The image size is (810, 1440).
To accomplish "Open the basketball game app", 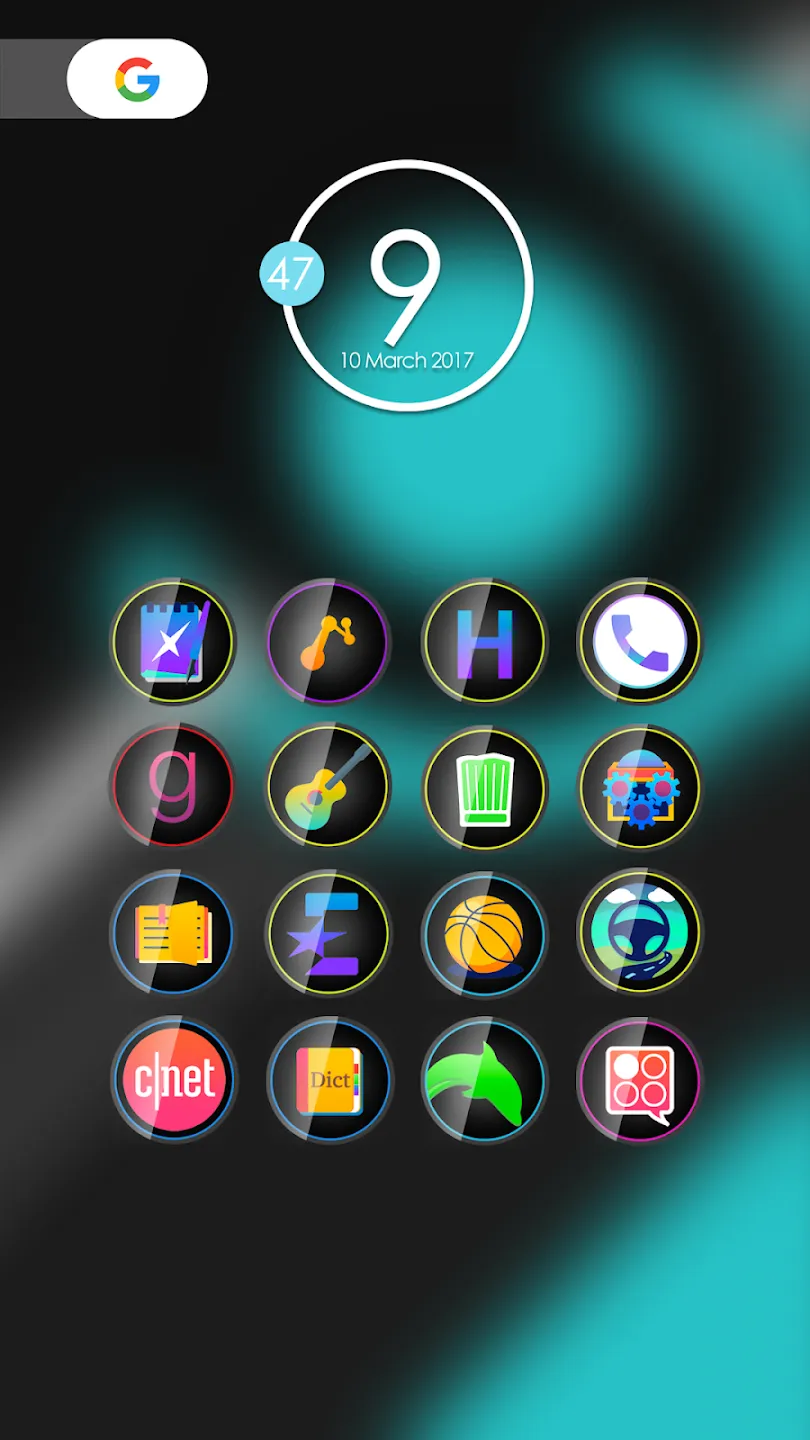I will point(484,932).
